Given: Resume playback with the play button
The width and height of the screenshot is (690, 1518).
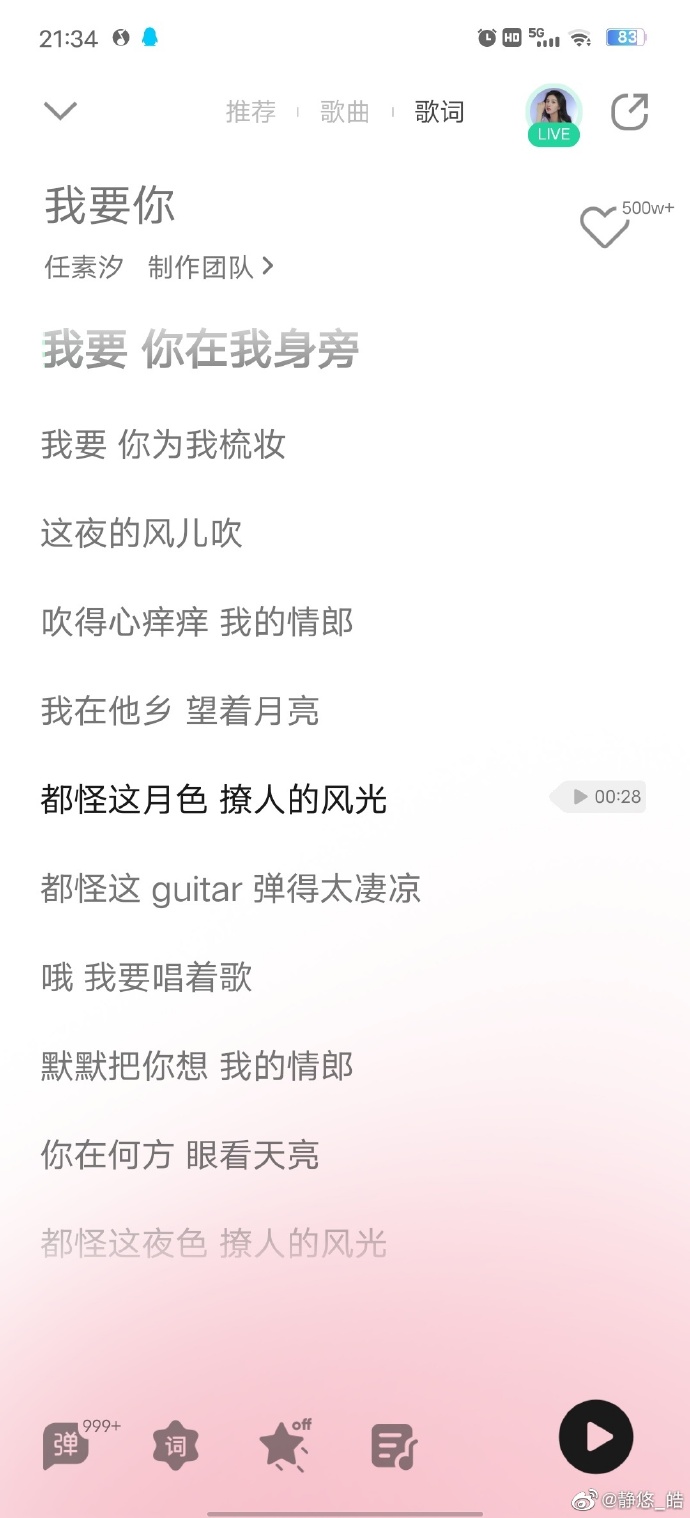Looking at the screenshot, I should (x=596, y=1437).
